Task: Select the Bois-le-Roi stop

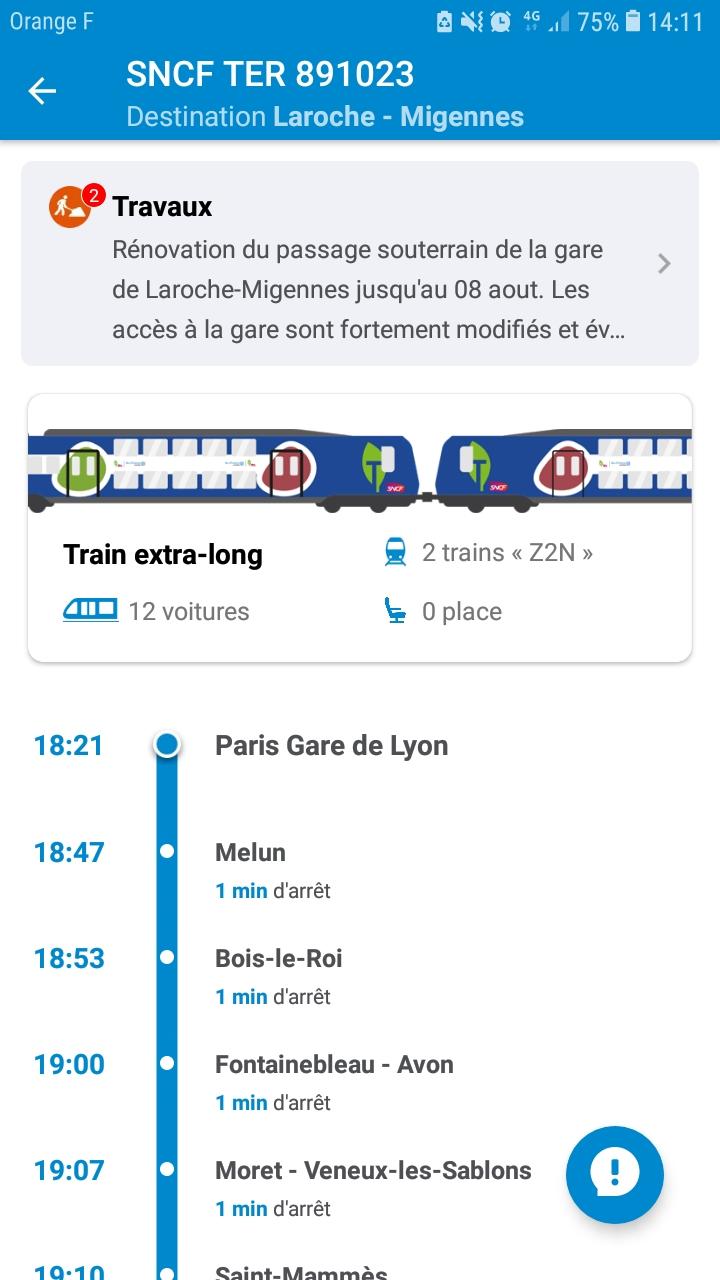Action: pos(360,976)
